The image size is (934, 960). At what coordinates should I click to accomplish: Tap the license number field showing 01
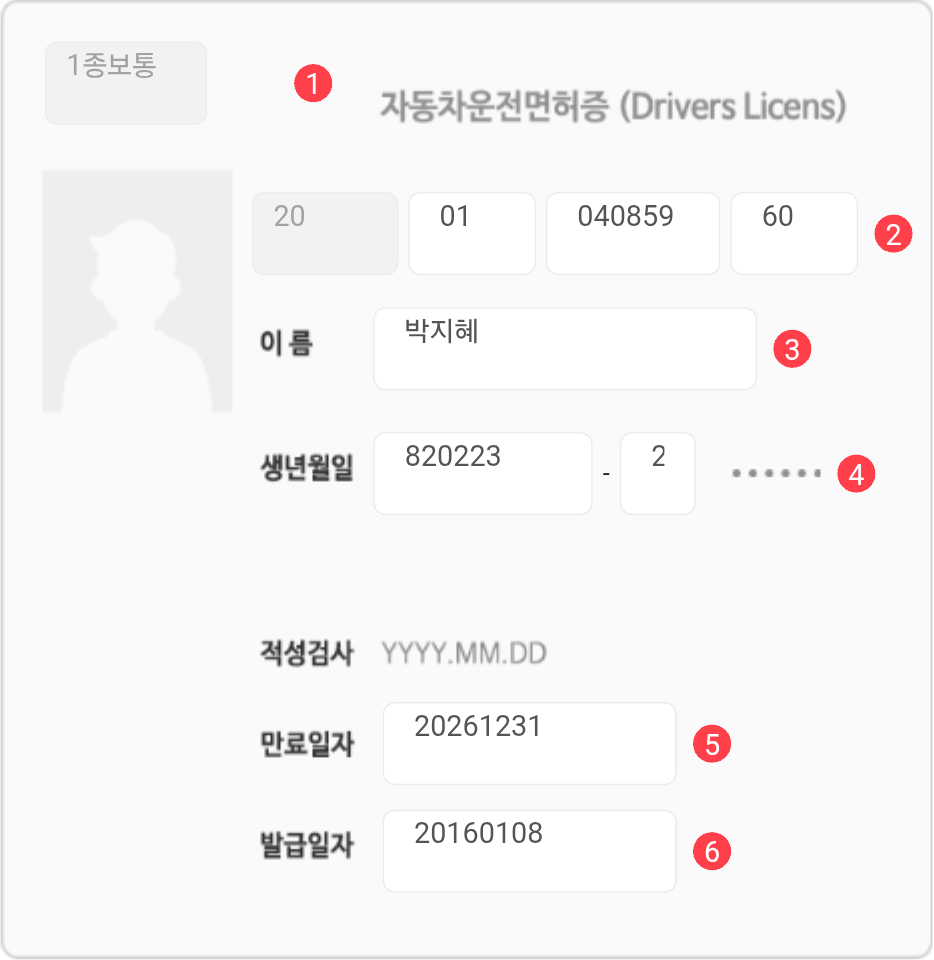471,233
